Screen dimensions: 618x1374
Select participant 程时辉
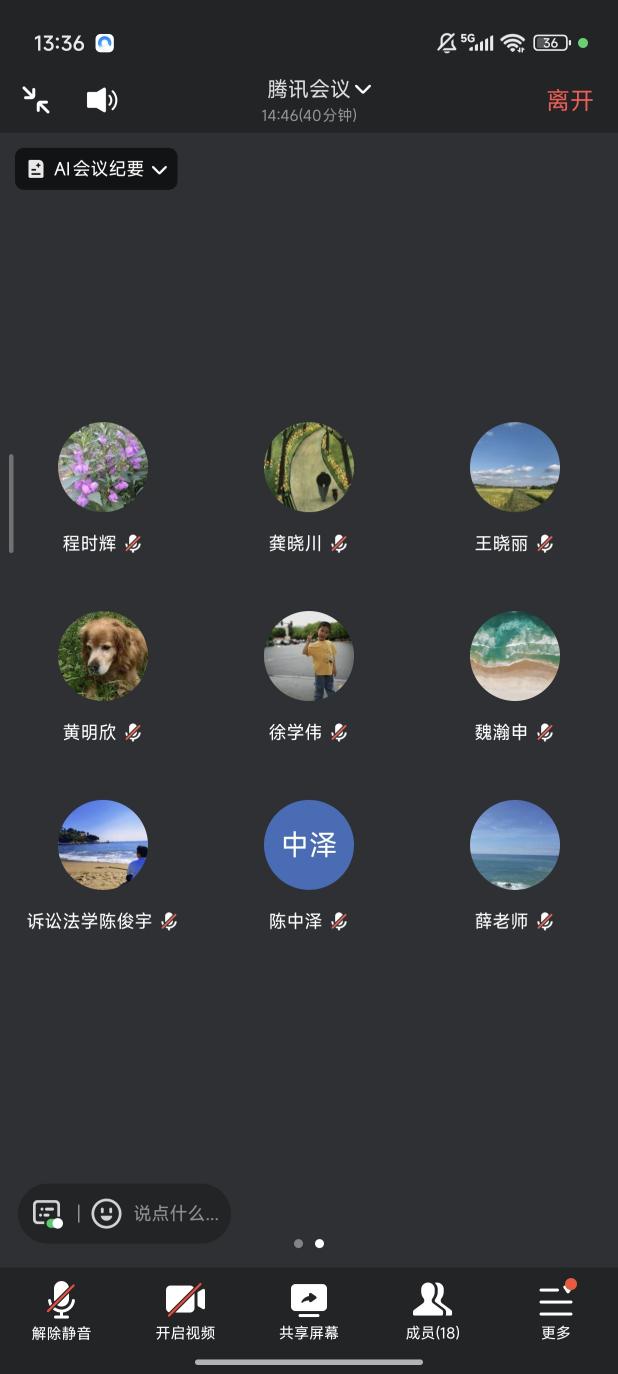[x=103, y=467]
